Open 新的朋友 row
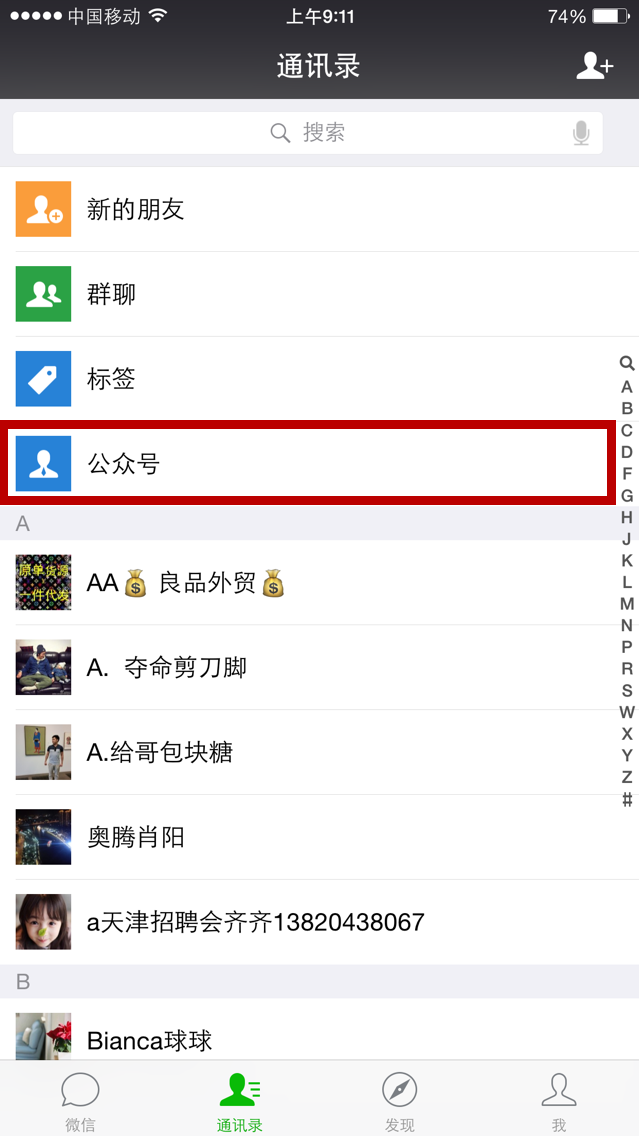Image resolution: width=639 pixels, height=1136 pixels. [x=320, y=209]
